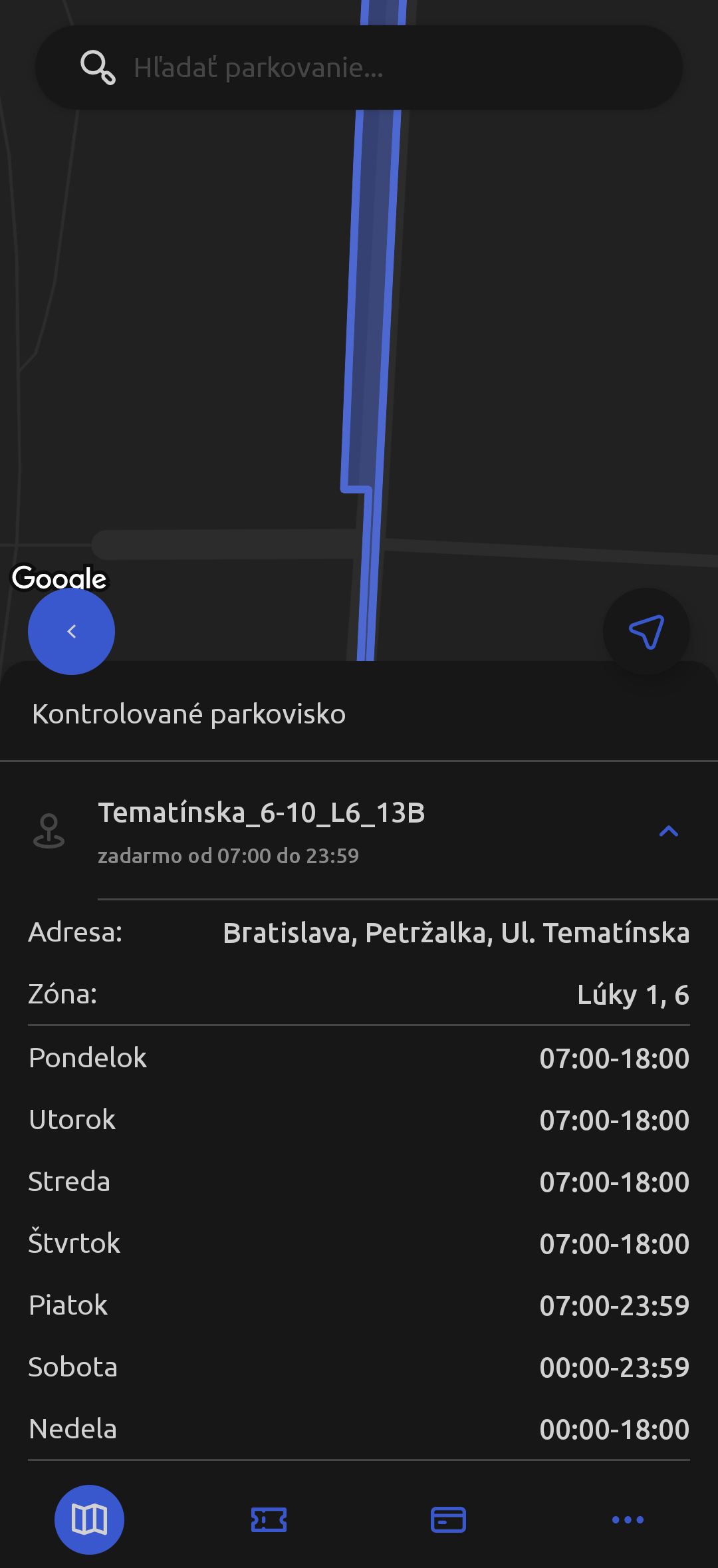This screenshot has width=718, height=1568.
Task: Go back using the blue arrow button
Action: 72,632
